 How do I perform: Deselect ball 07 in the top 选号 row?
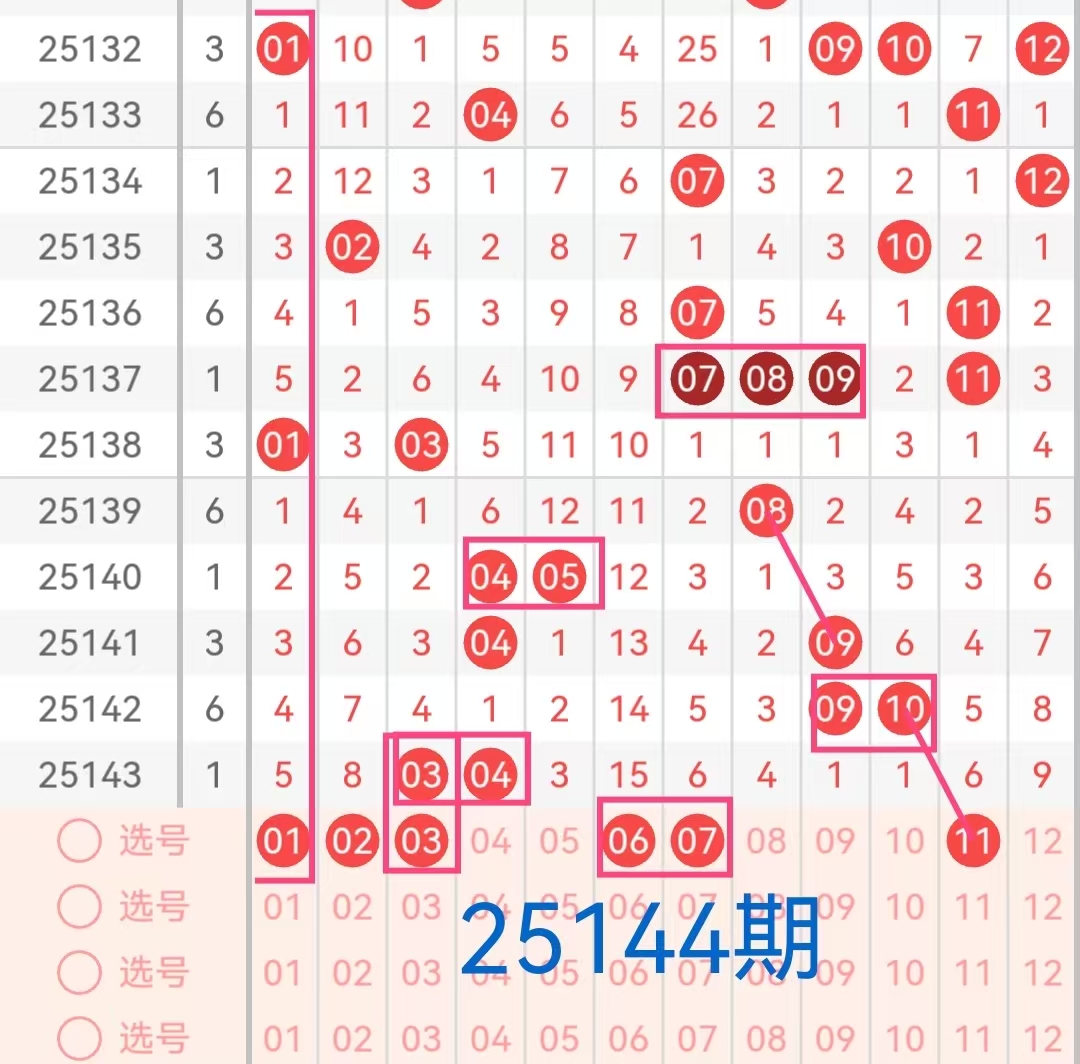point(697,840)
